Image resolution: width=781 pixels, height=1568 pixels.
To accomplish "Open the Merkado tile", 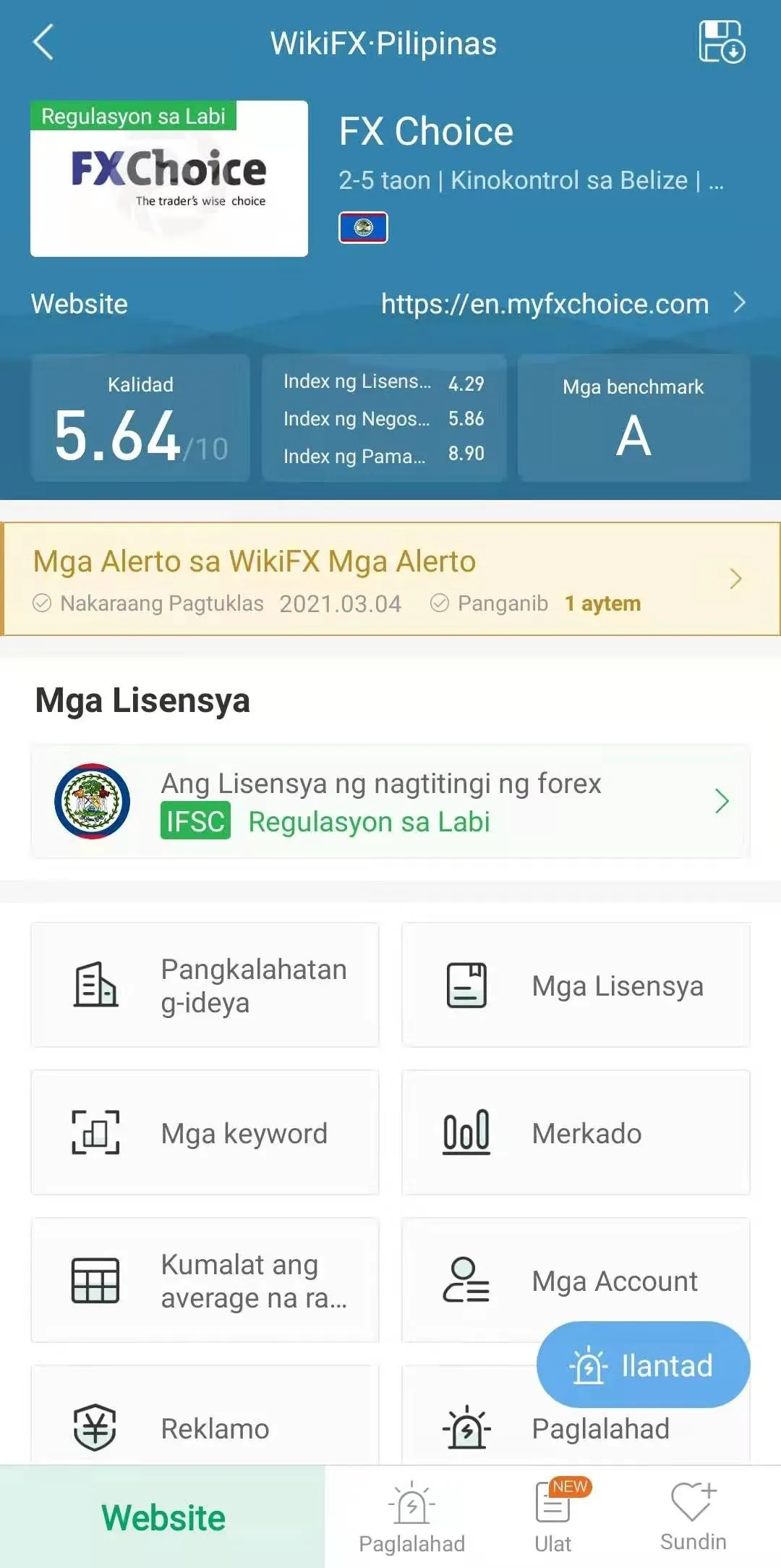I will pos(576,1132).
